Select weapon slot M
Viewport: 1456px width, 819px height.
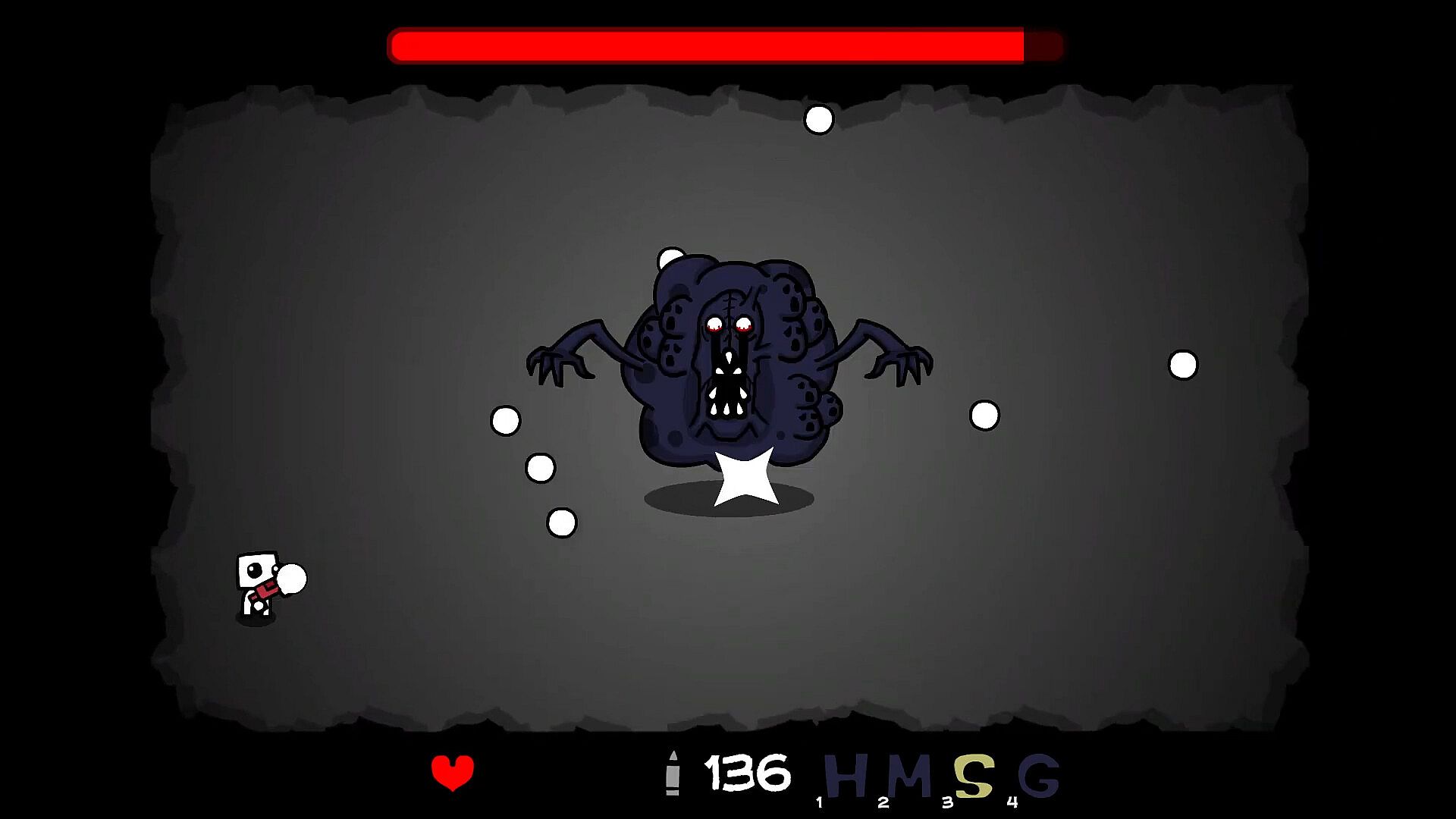[x=908, y=777]
